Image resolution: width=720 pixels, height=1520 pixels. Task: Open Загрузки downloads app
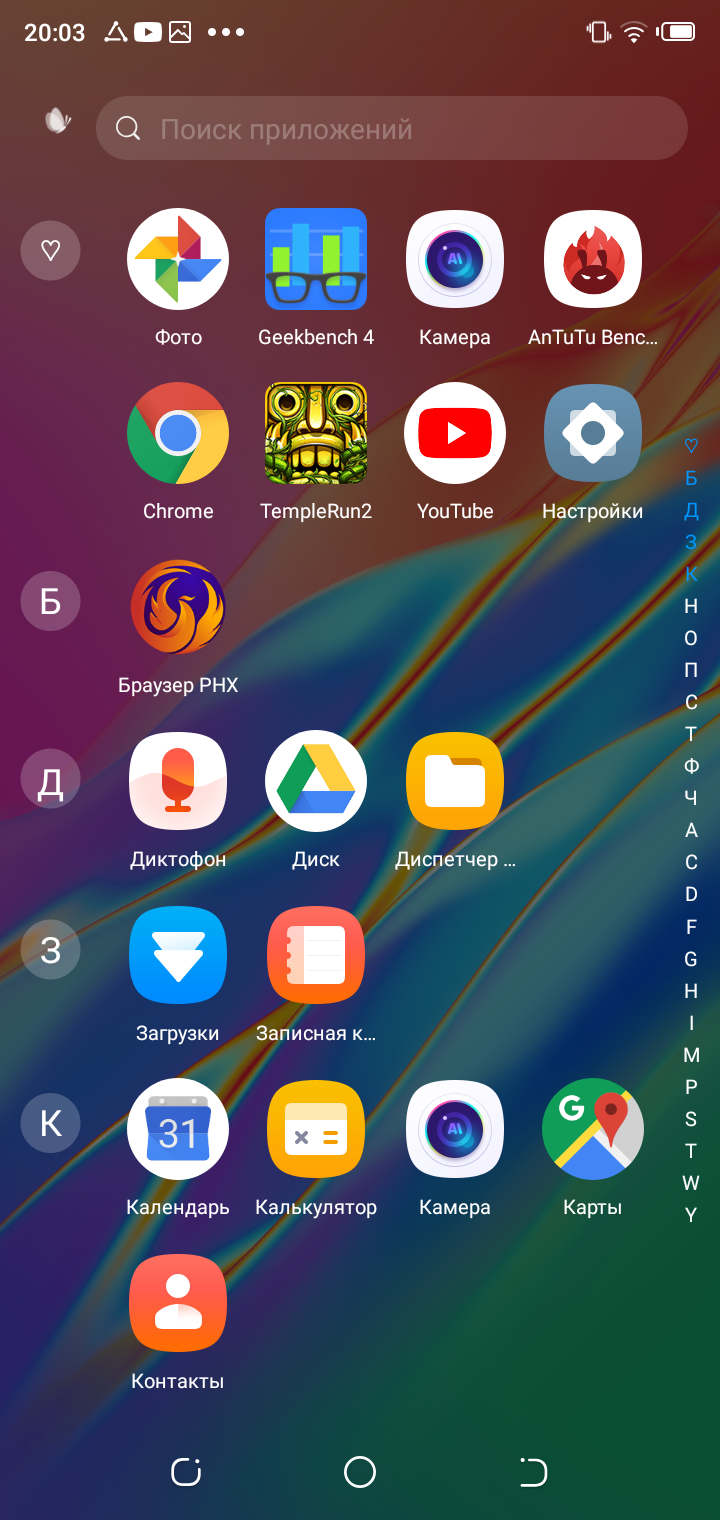click(x=178, y=955)
